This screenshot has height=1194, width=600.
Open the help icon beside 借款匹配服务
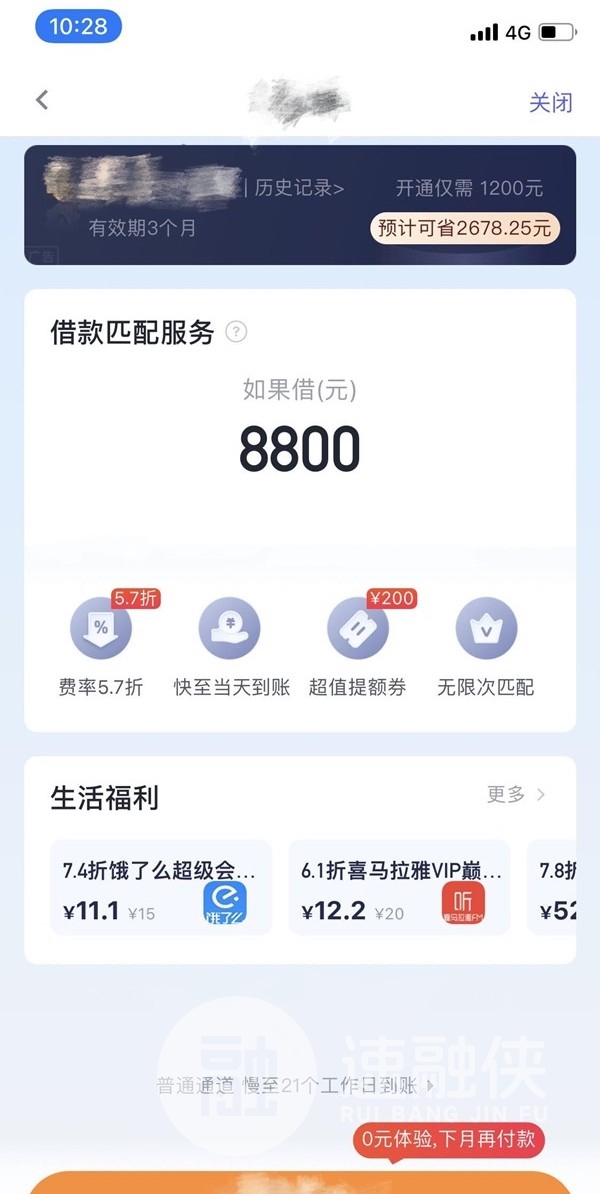point(236,332)
